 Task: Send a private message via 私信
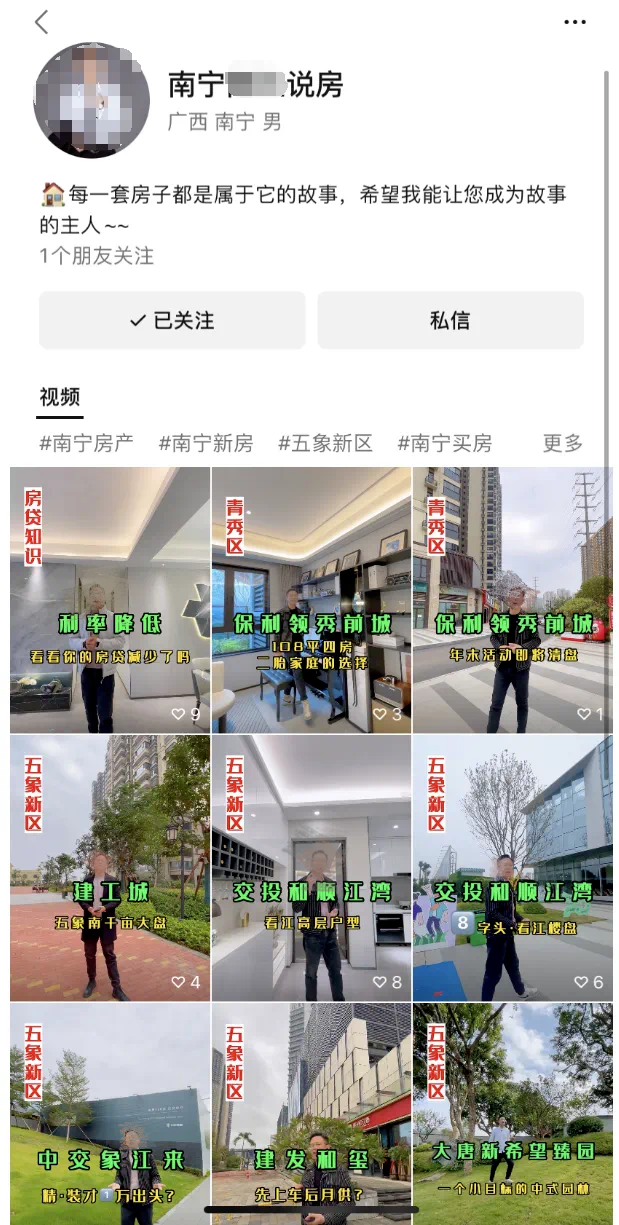tap(450, 320)
